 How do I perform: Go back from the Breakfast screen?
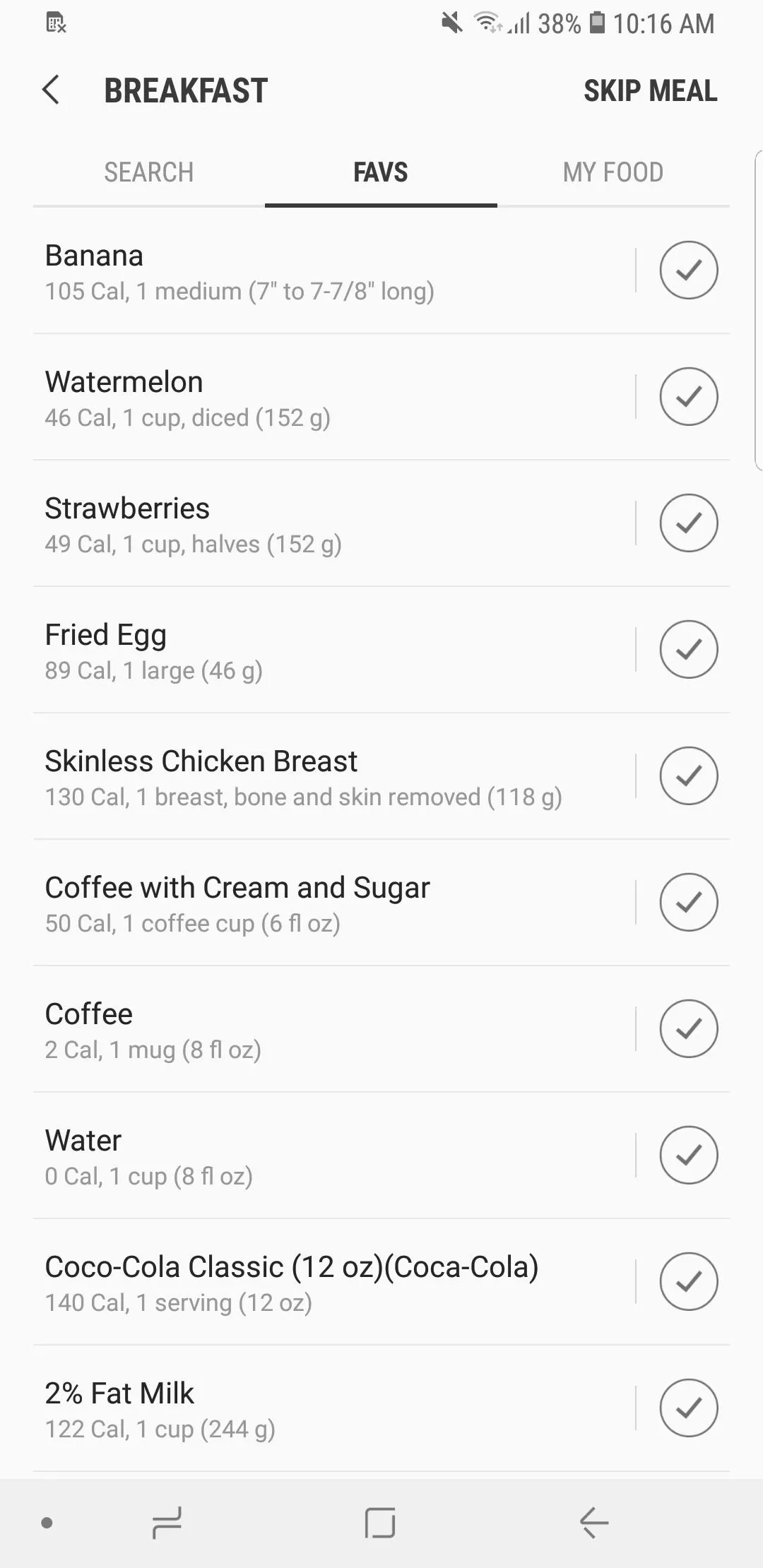pos(51,90)
